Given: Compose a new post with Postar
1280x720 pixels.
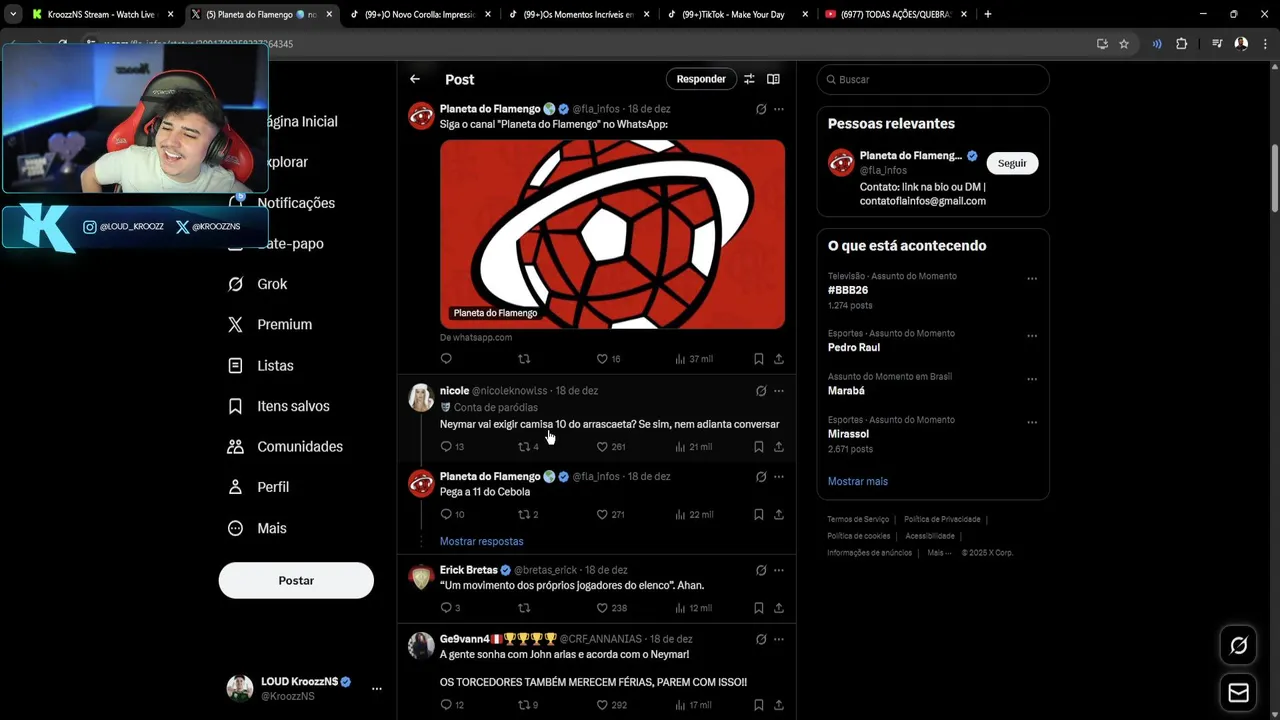Looking at the screenshot, I should coord(296,580).
